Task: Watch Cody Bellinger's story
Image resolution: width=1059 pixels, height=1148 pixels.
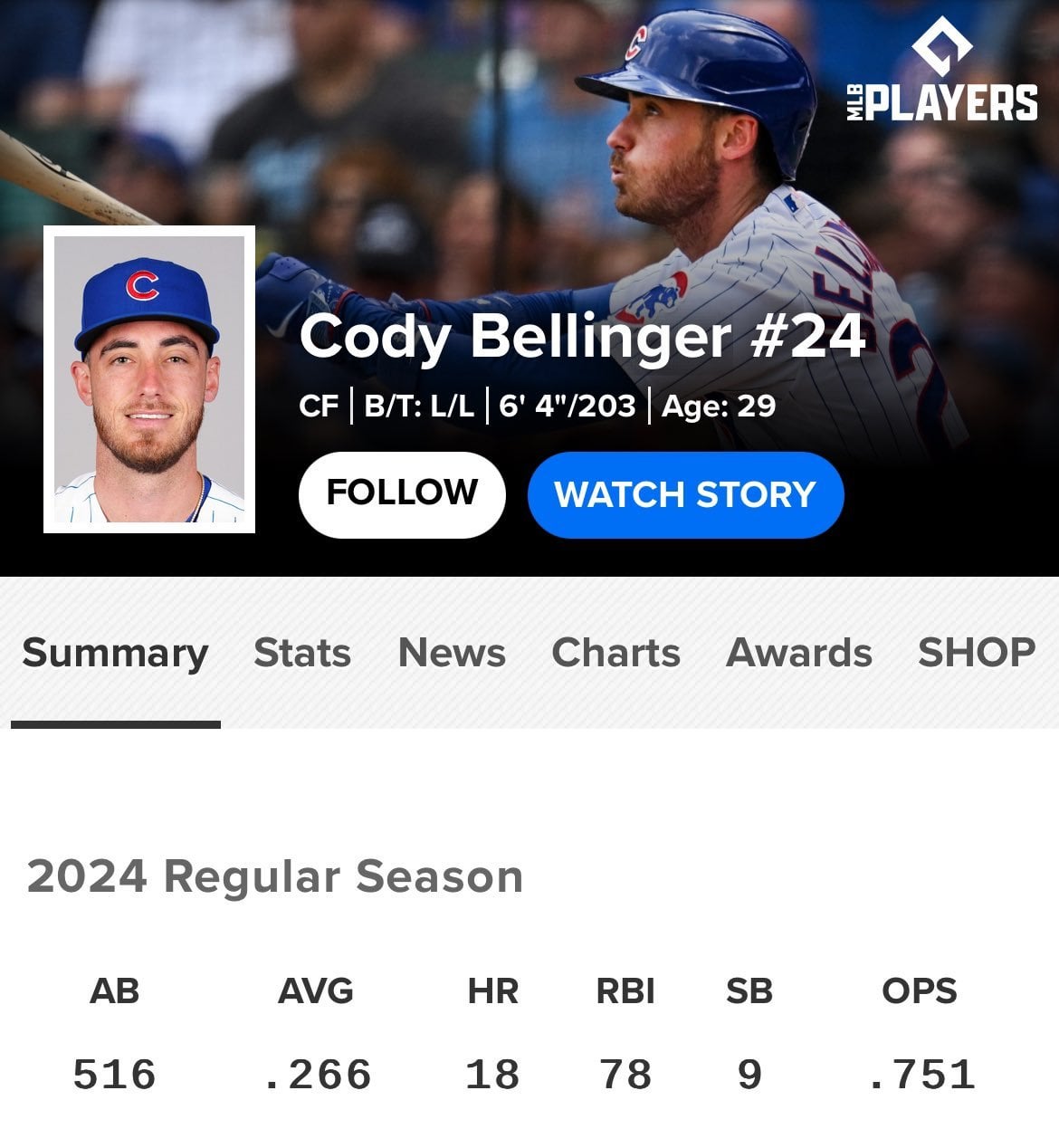Action: 685,494
